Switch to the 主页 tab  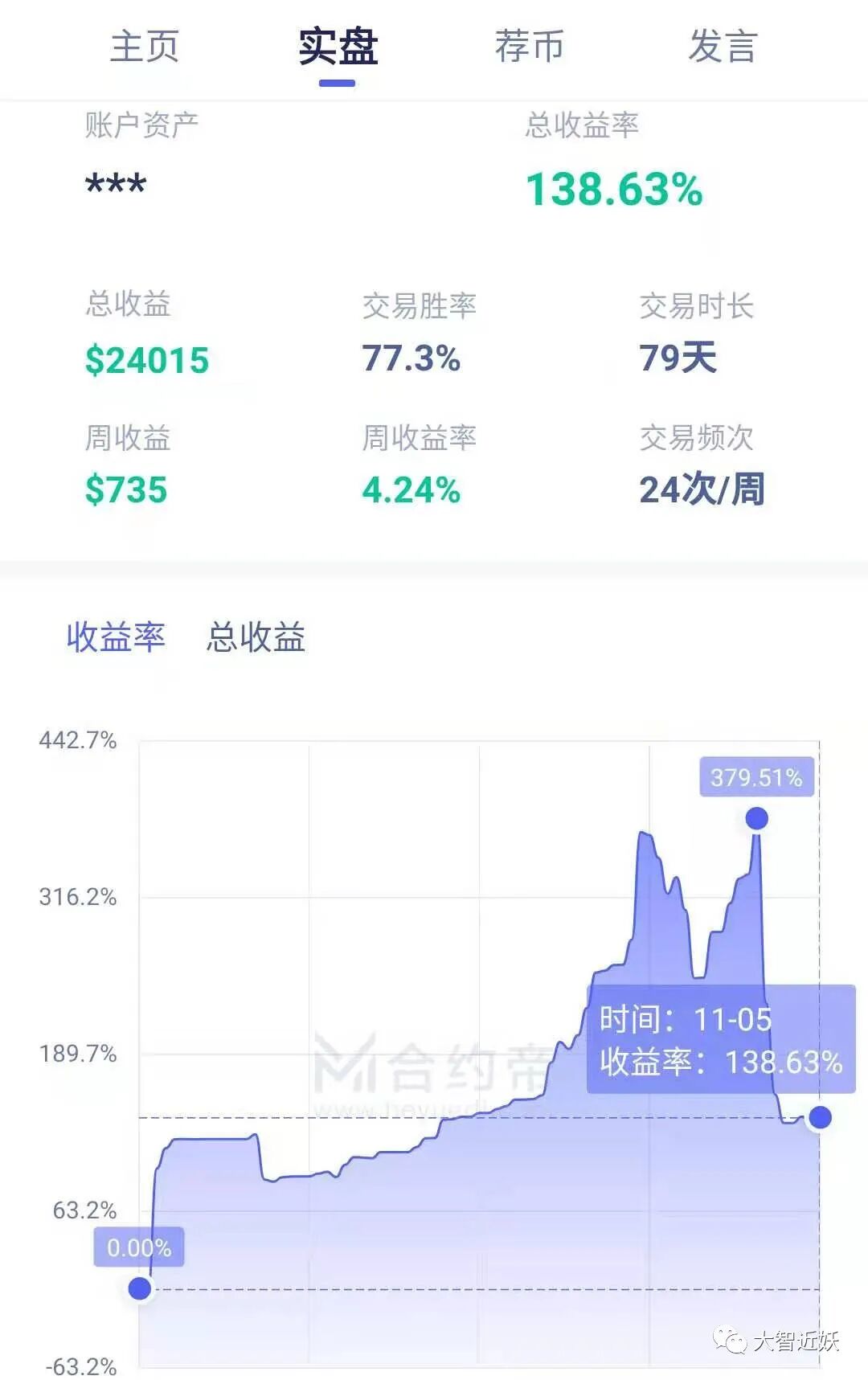145,46
